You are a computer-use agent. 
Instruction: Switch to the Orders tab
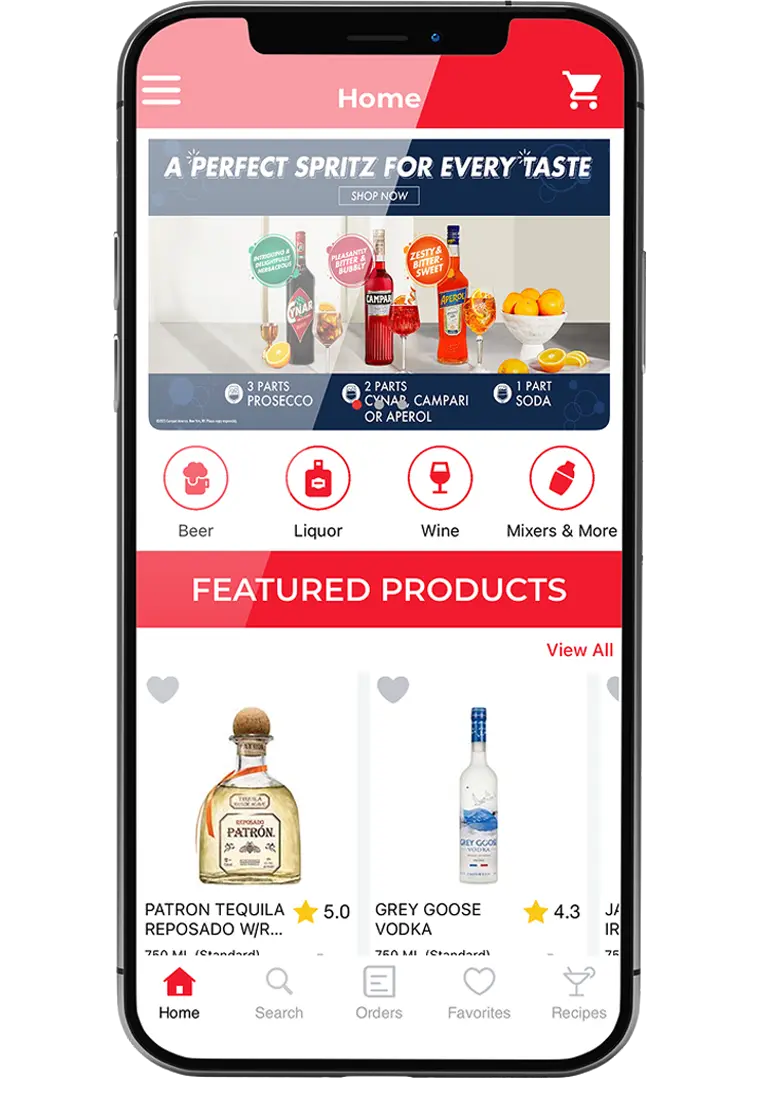point(379,993)
